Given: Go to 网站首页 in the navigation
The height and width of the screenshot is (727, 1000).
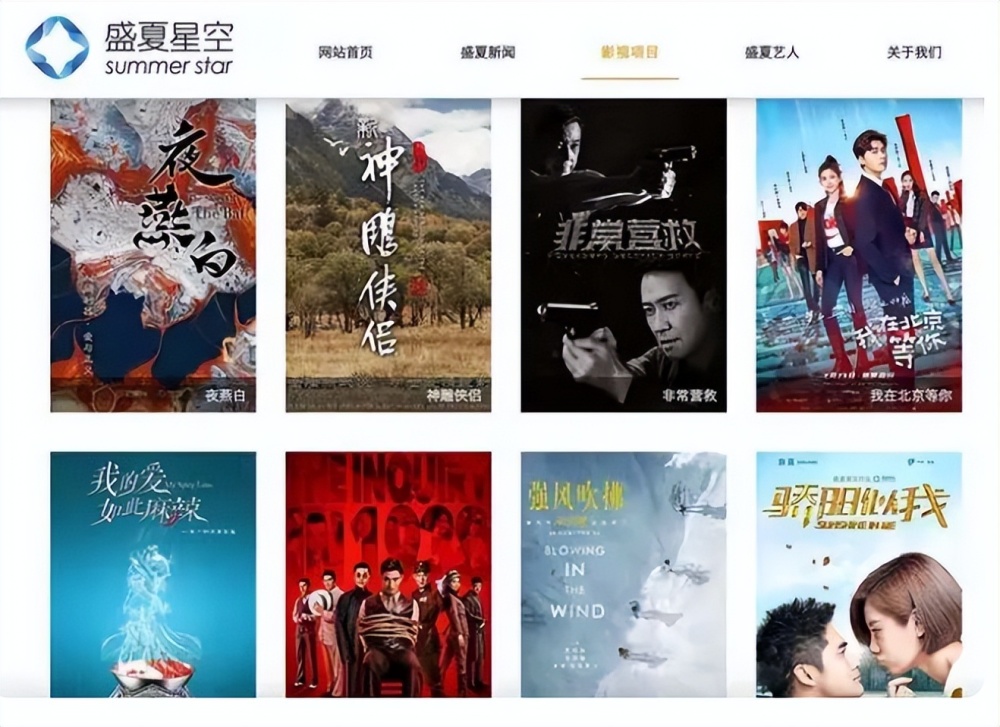Looking at the screenshot, I should tap(345, 52).
